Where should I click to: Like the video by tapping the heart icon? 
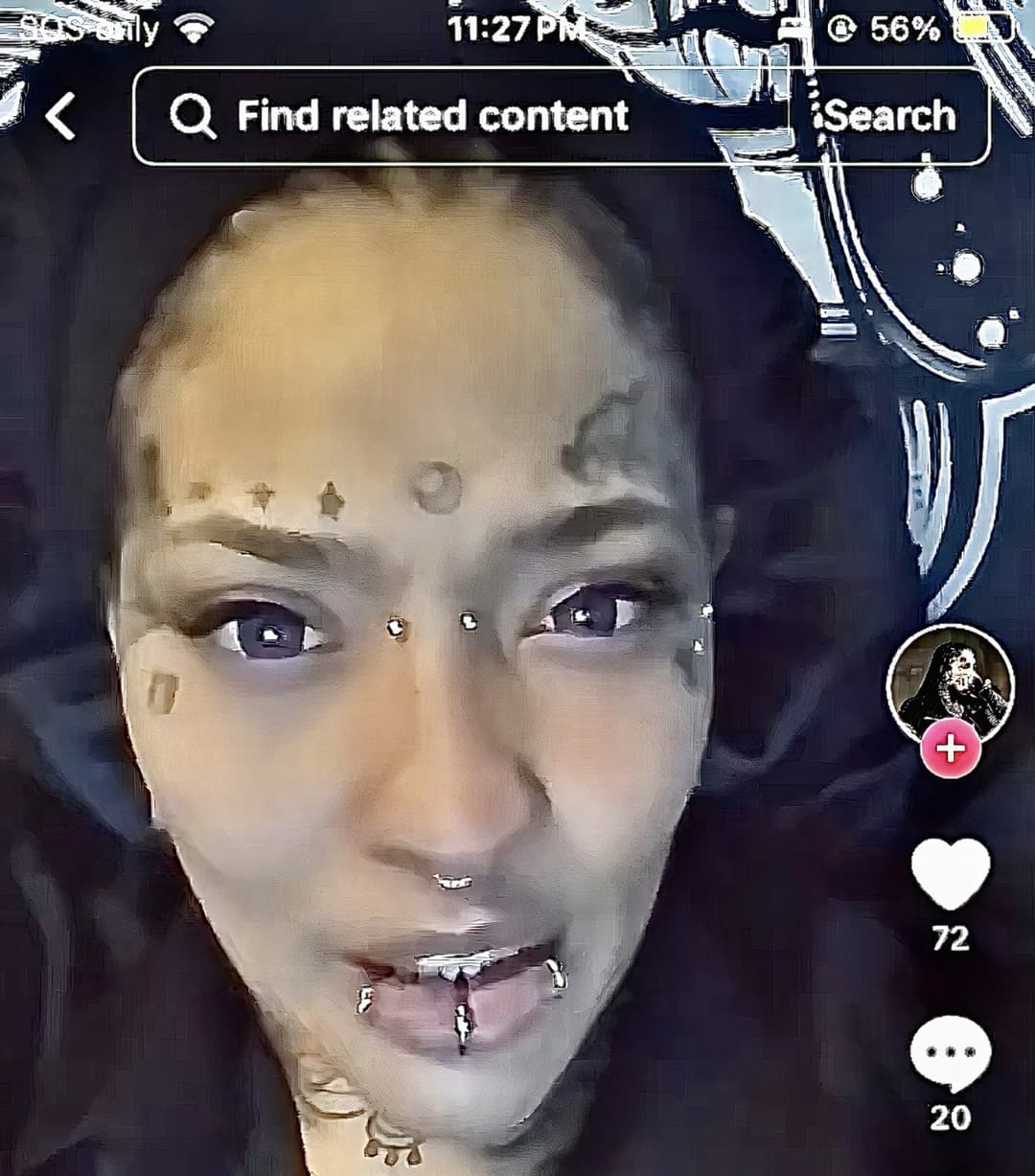(x=952, y=875)
